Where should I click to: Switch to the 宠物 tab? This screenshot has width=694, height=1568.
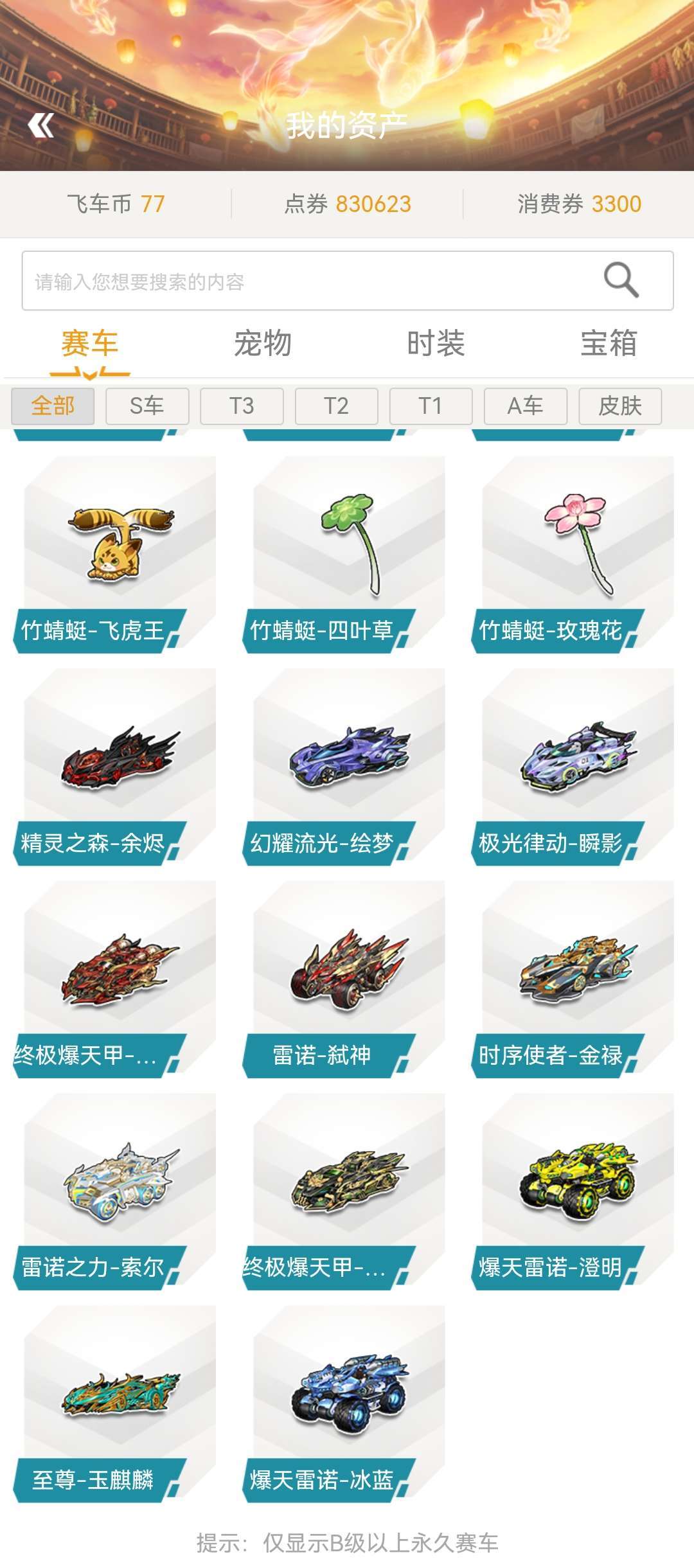click(263, 343)
